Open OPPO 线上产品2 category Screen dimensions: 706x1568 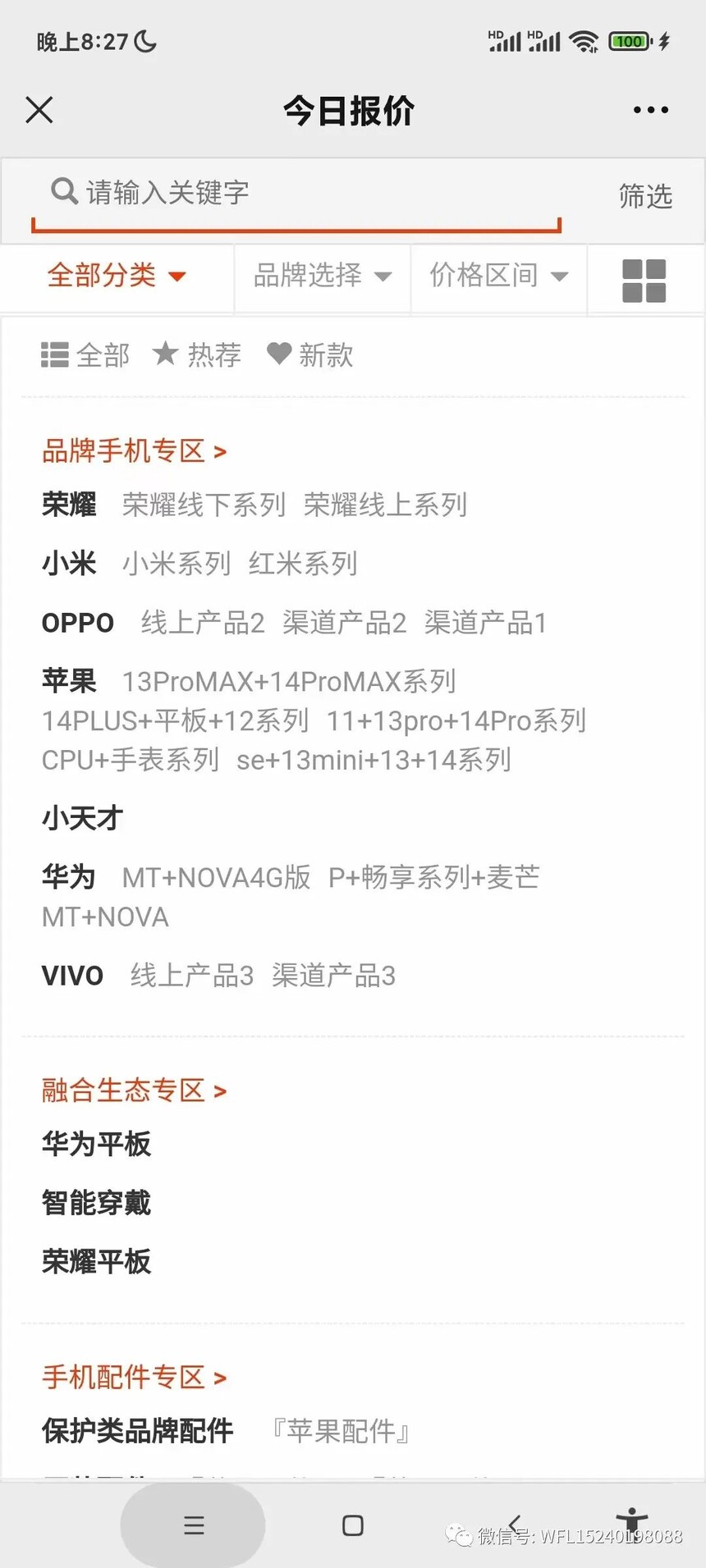203,623
